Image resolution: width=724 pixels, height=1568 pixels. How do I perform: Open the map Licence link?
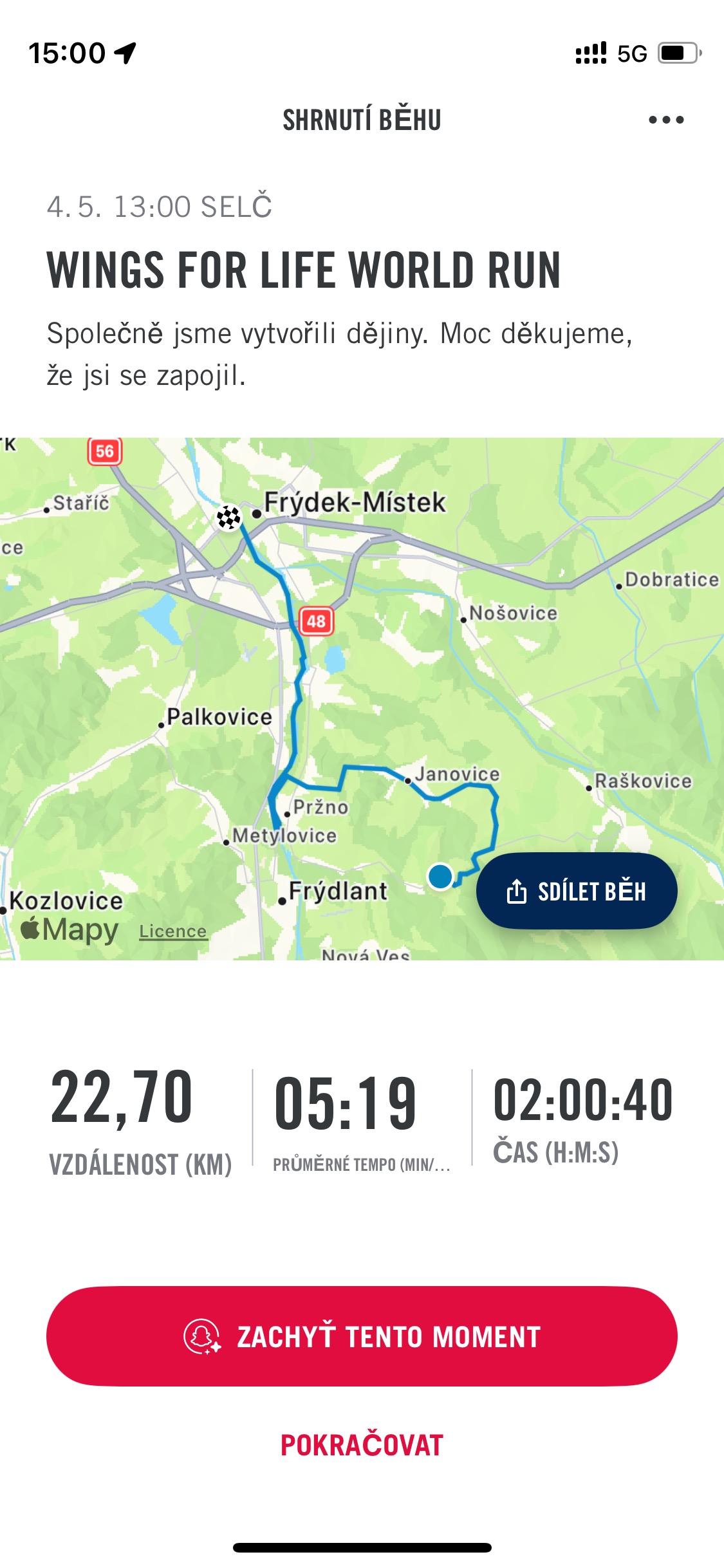[173, 931]
